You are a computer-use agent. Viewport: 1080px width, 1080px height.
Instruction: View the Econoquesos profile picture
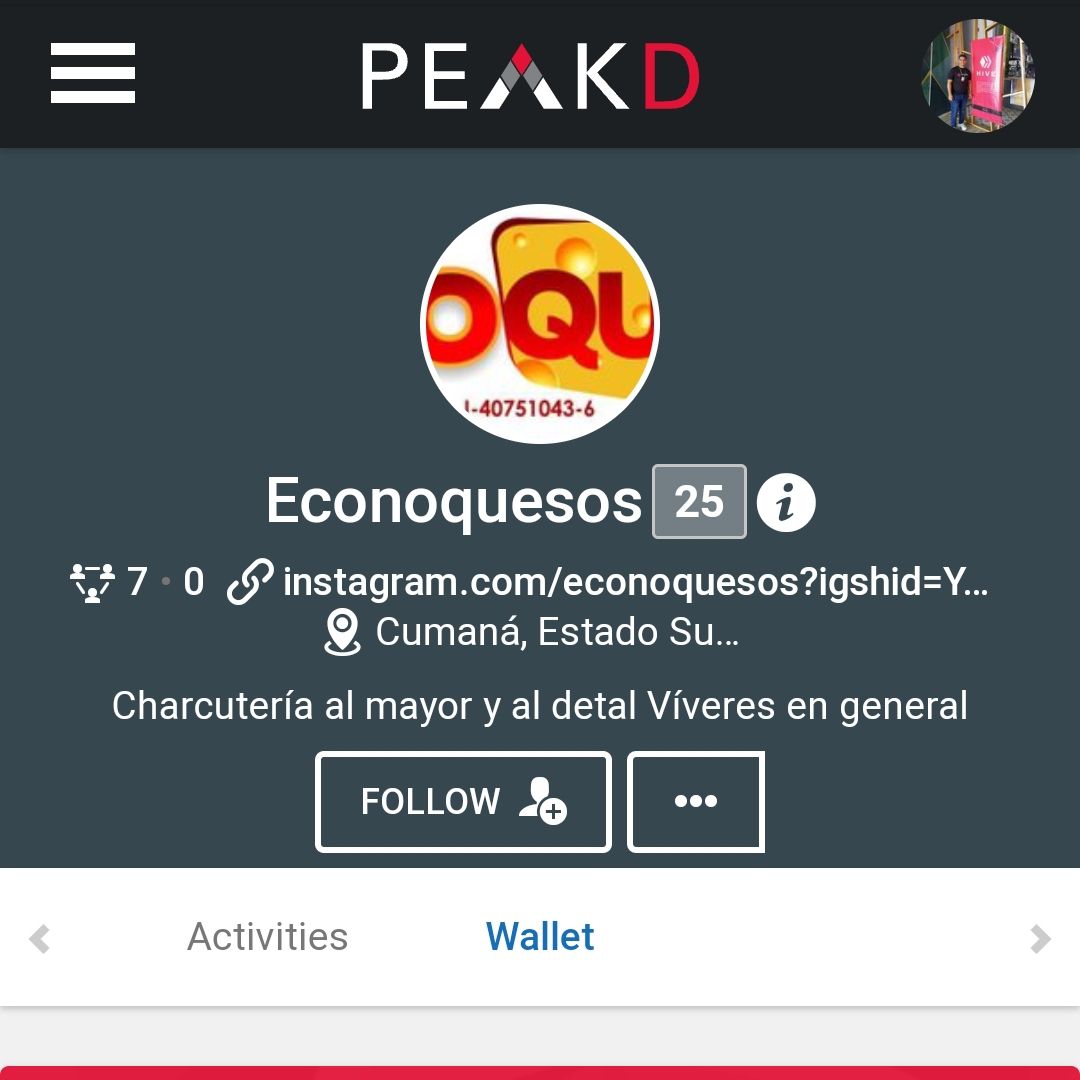[540, 323]
